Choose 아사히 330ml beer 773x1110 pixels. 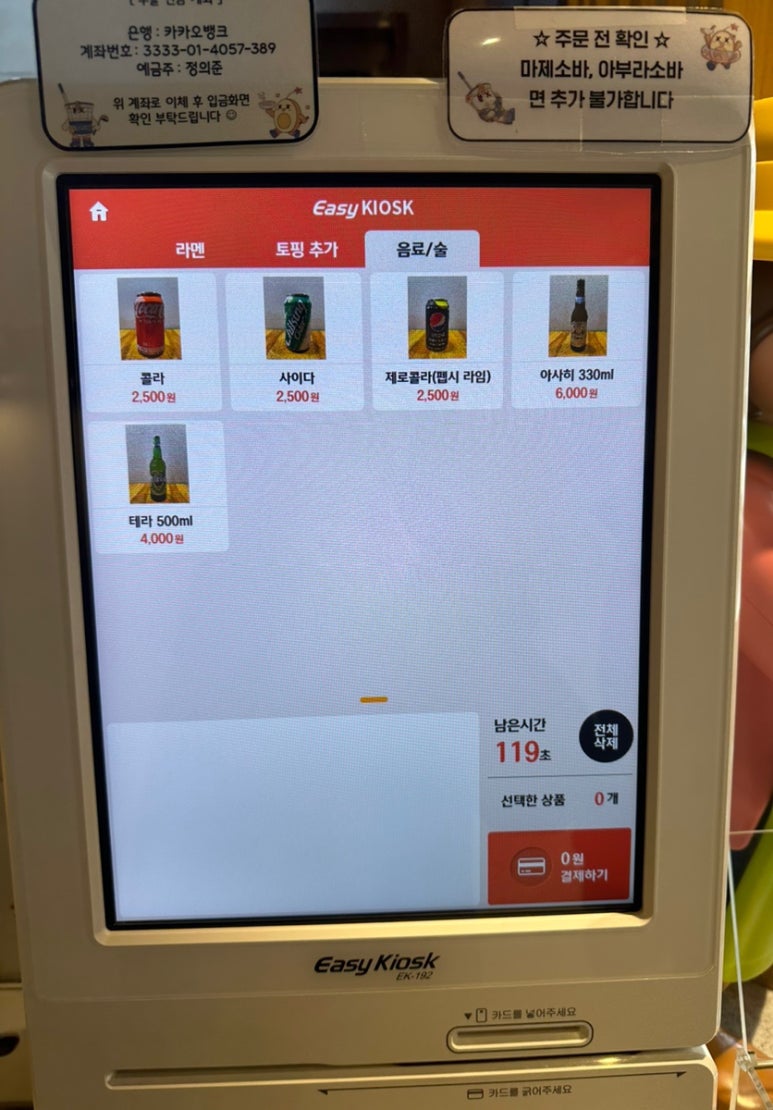point(577,338)
